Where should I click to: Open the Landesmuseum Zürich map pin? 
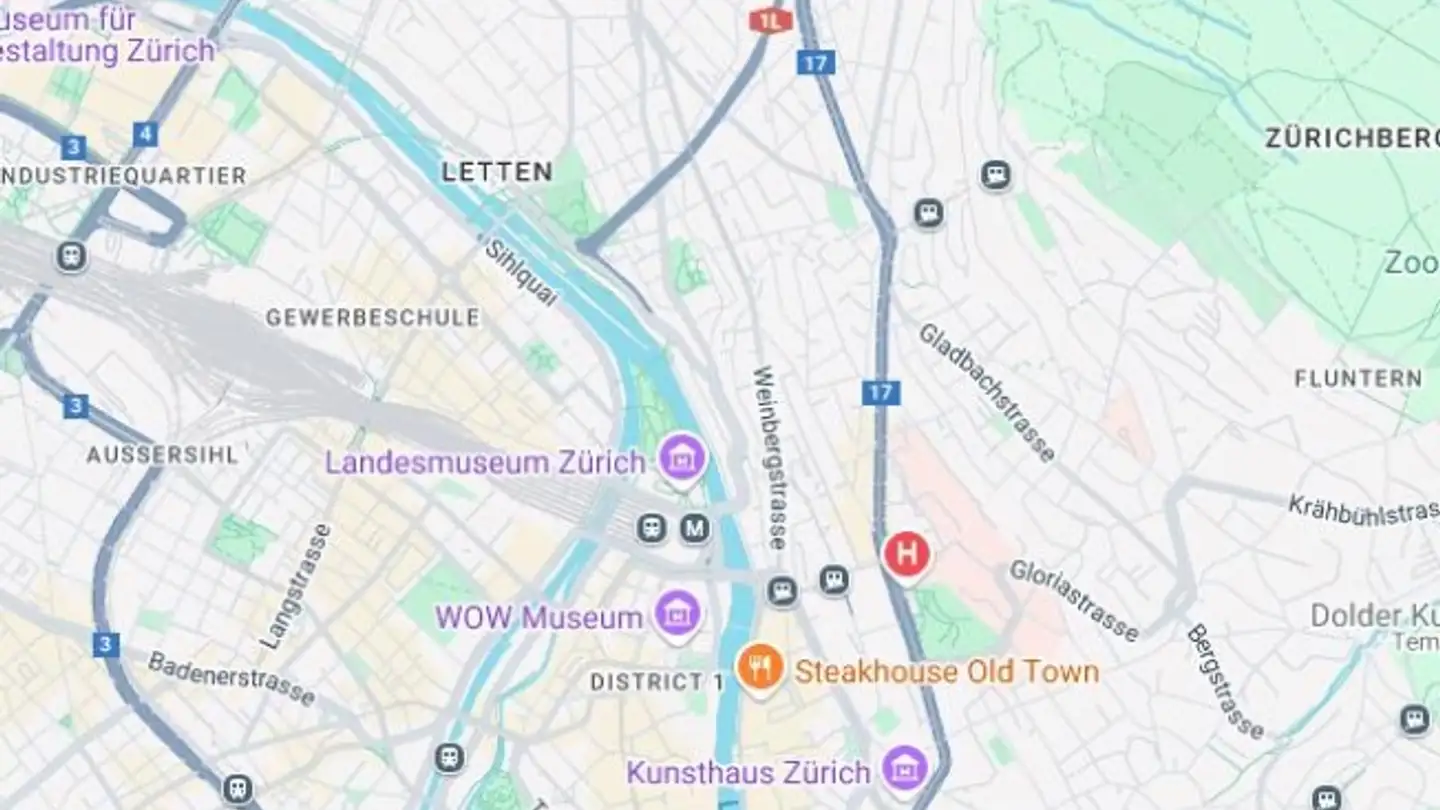(683, 459)
